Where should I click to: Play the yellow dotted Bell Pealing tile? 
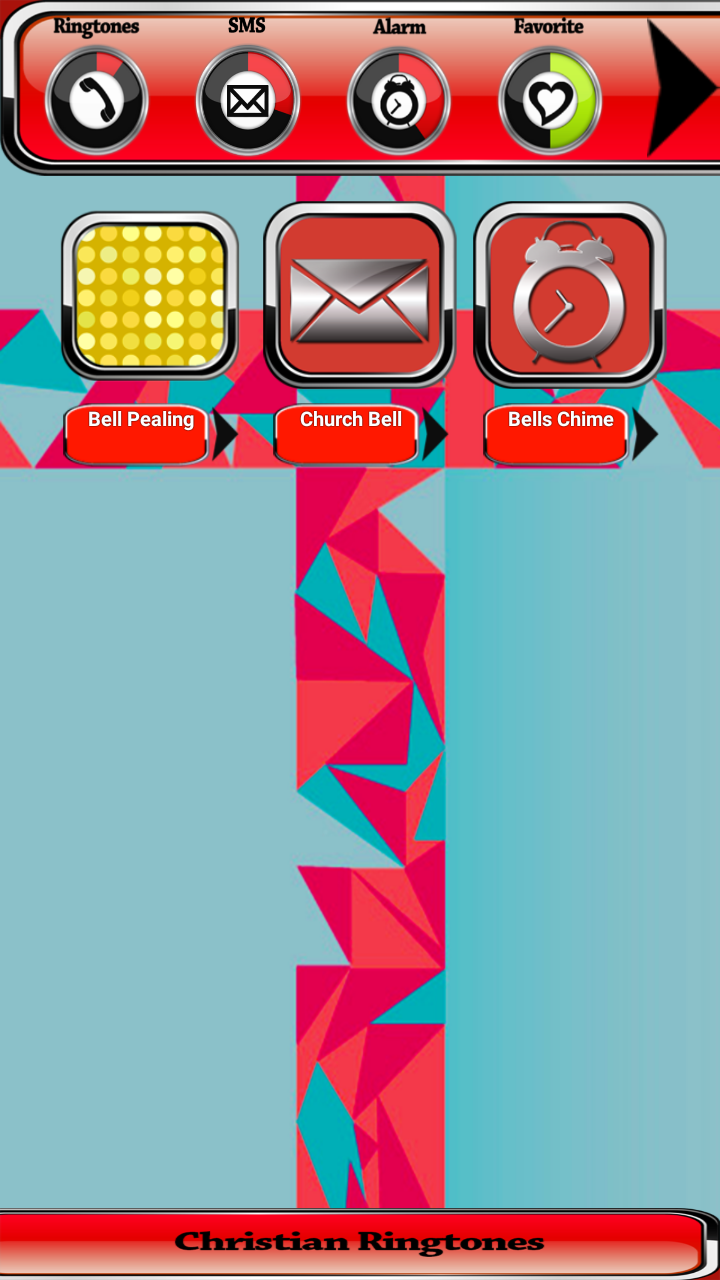[x=150, y=295]
